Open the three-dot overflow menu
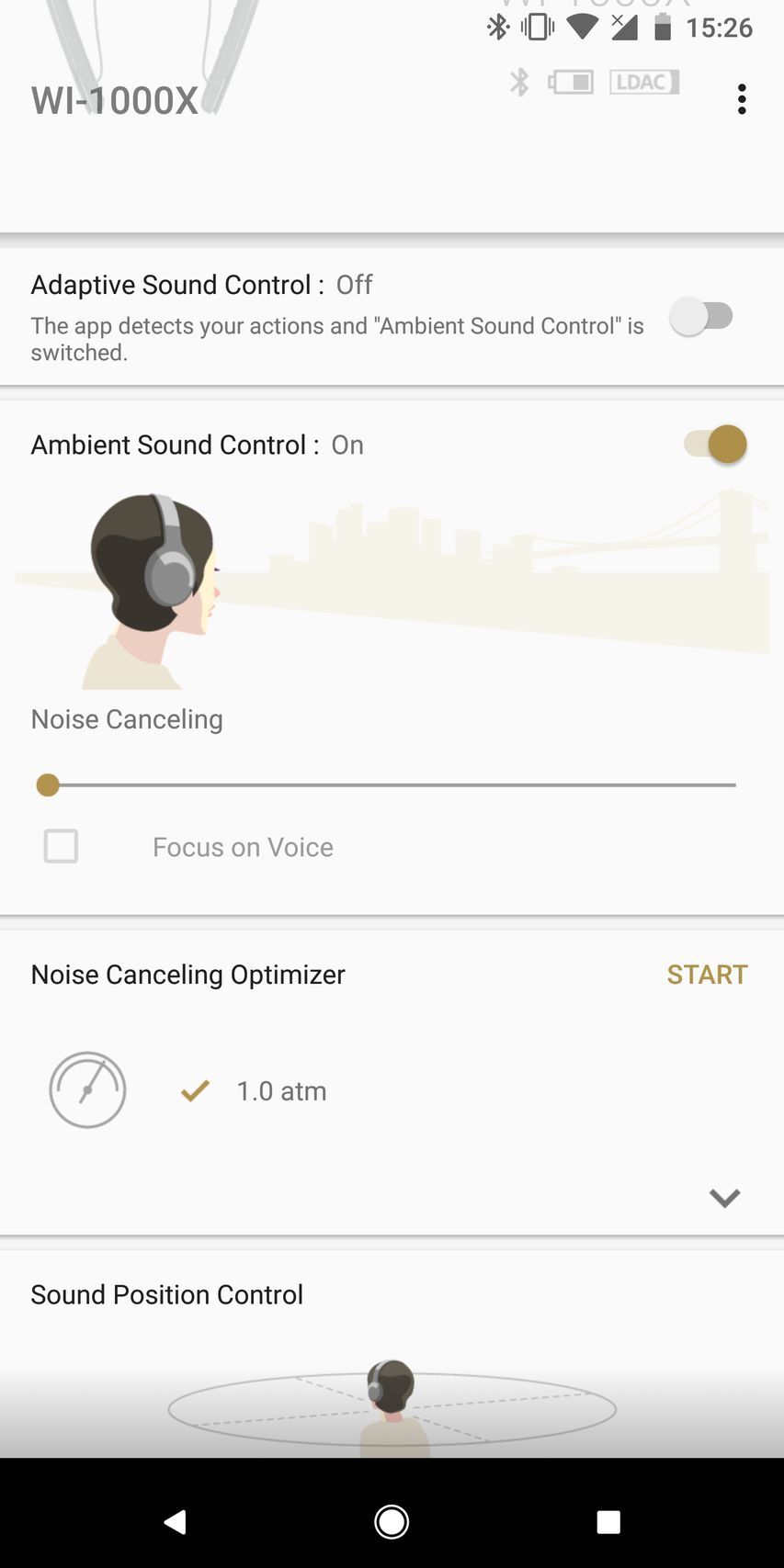The image size is (784, 1568). point(742,99)
